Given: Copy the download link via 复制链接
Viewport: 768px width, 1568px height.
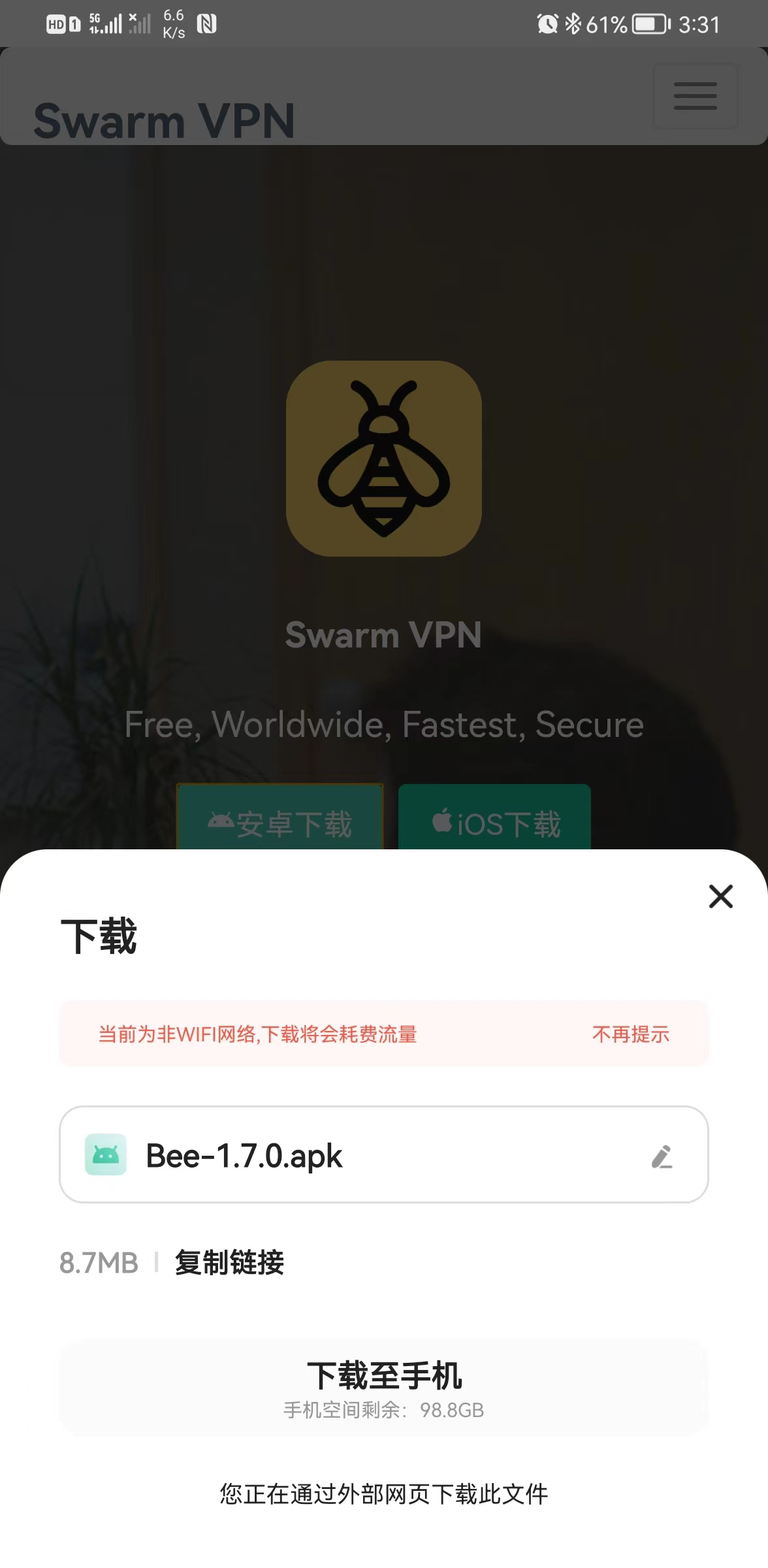Looking at the screenshot, I should 229,1262.
